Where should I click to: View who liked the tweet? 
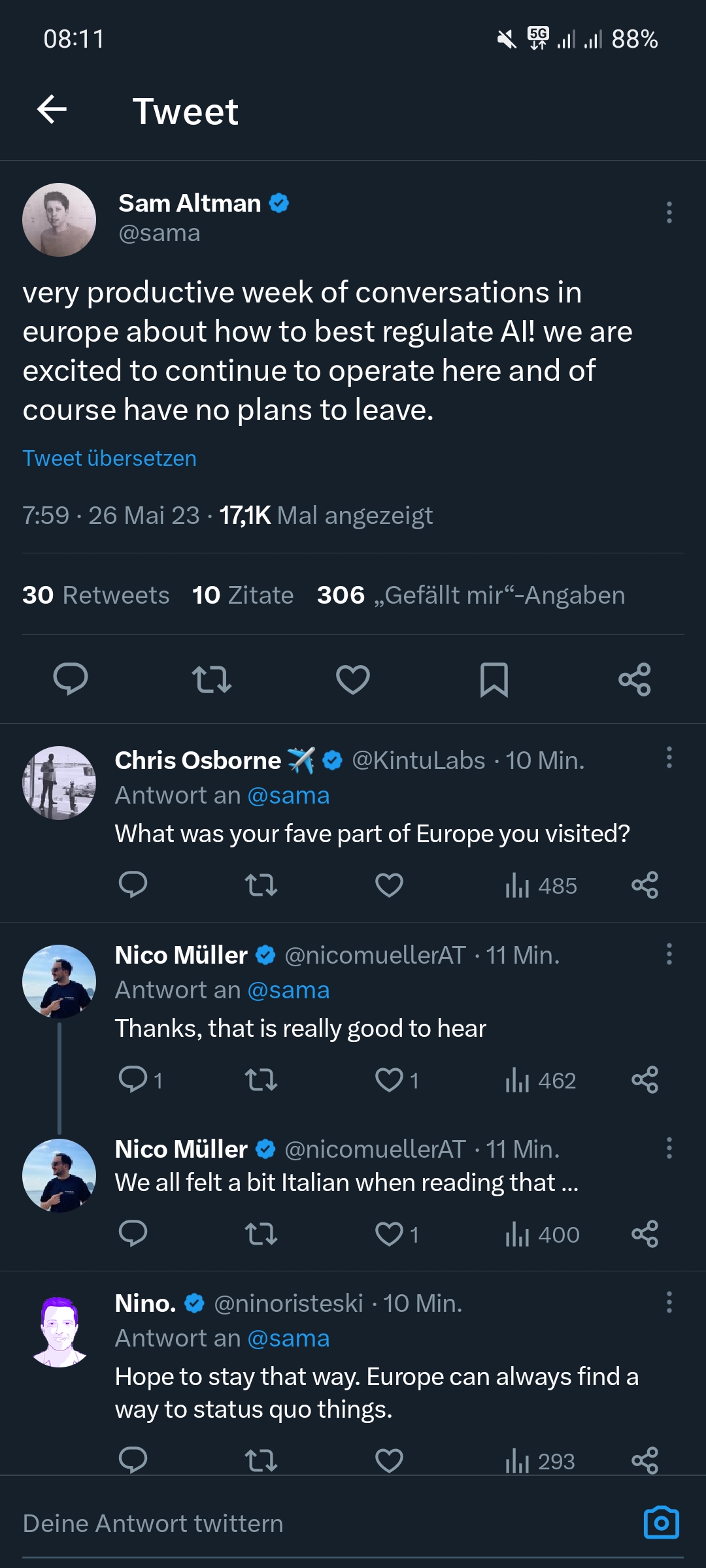(471, 595)
